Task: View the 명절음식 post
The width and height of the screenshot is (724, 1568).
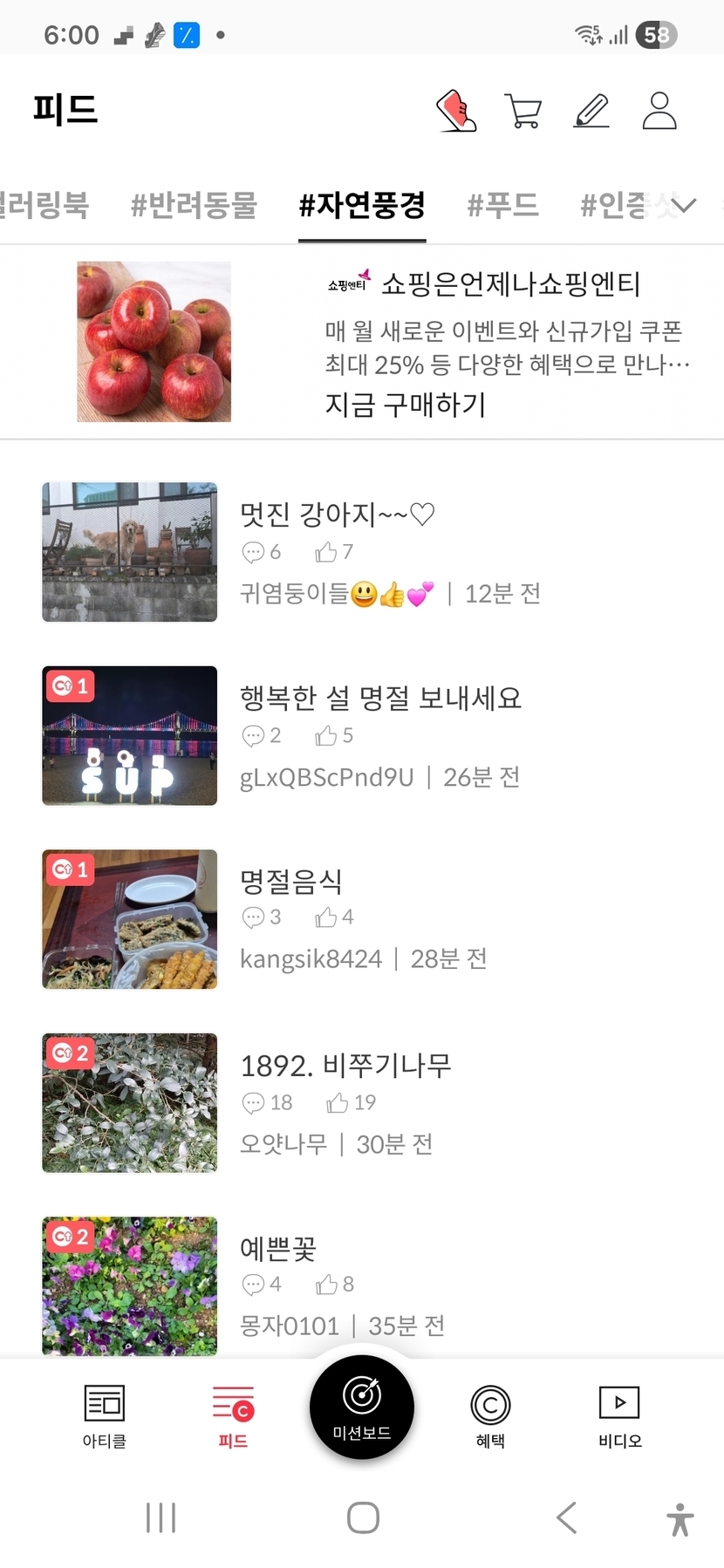Action: (291, 882)
